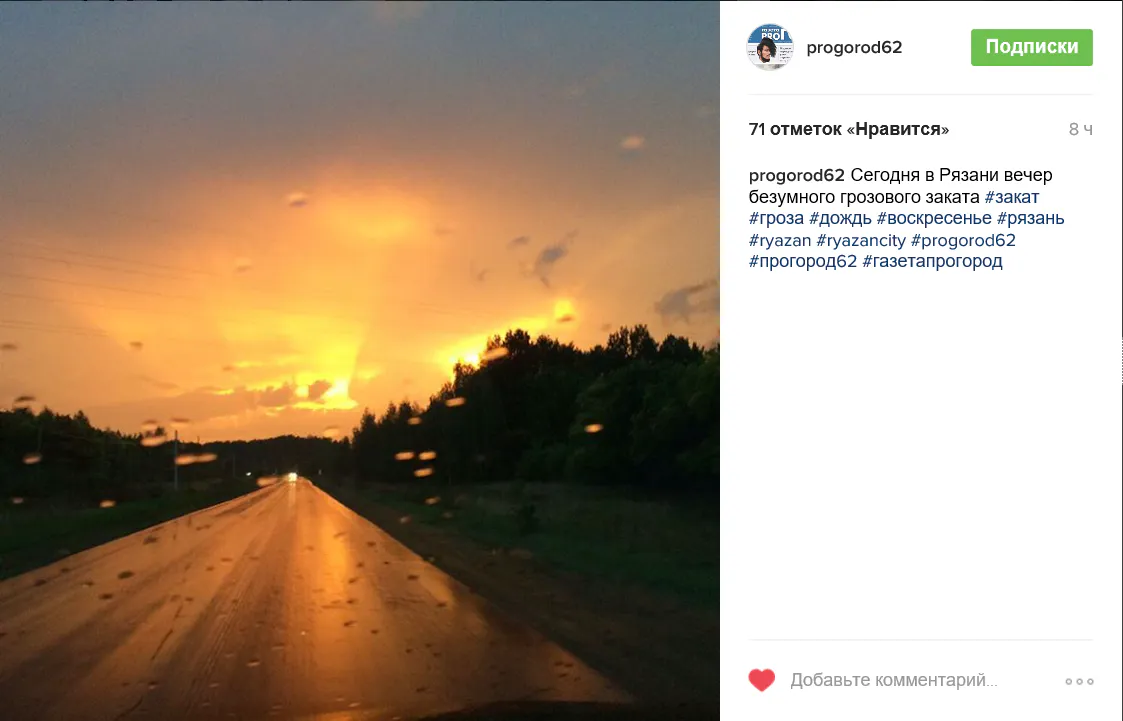Open the progorod62 username in the header
This screenshot has height=721, width=1123.
[x=853, y=47]
